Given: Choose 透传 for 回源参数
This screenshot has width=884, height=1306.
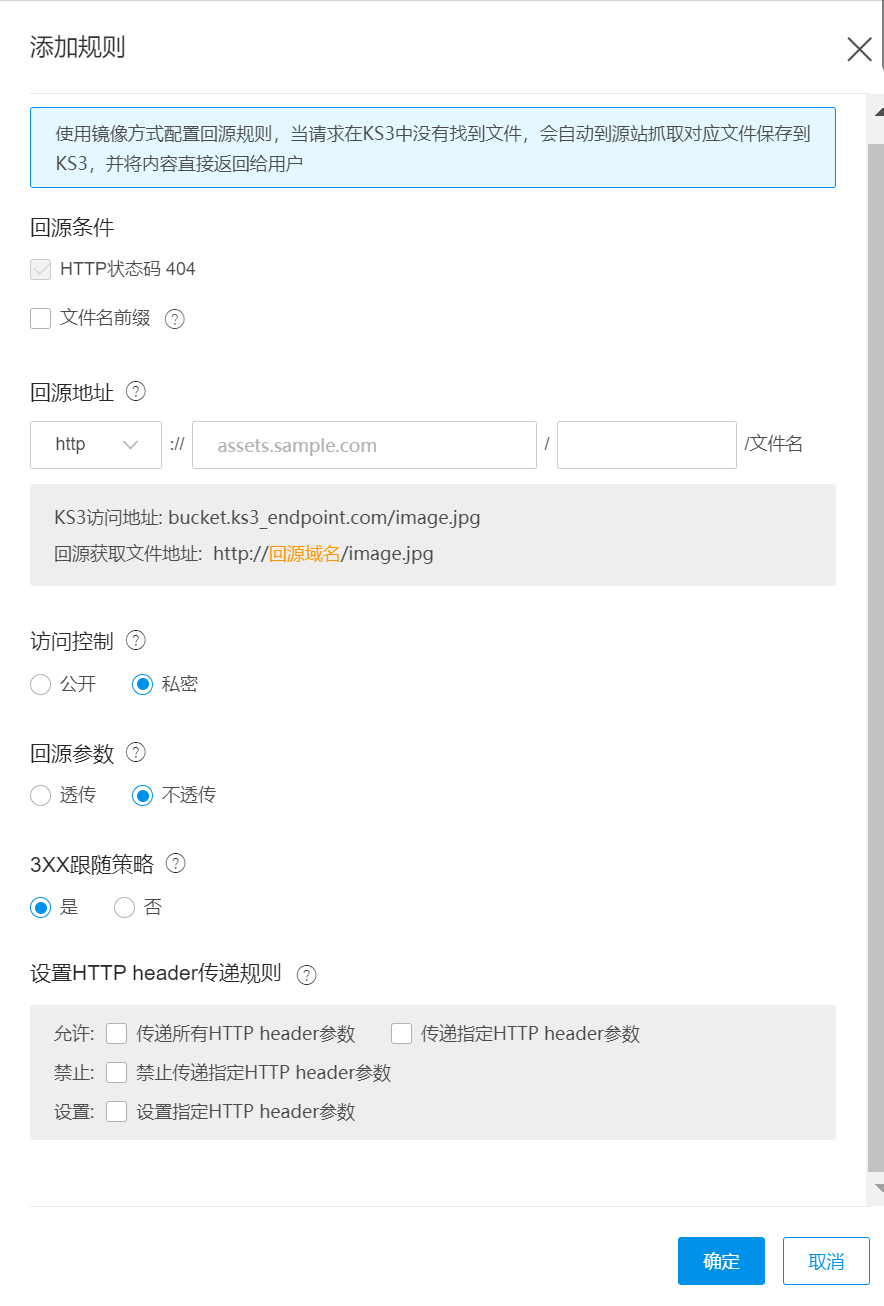Looking at the screenshot, I should [41, 796].
